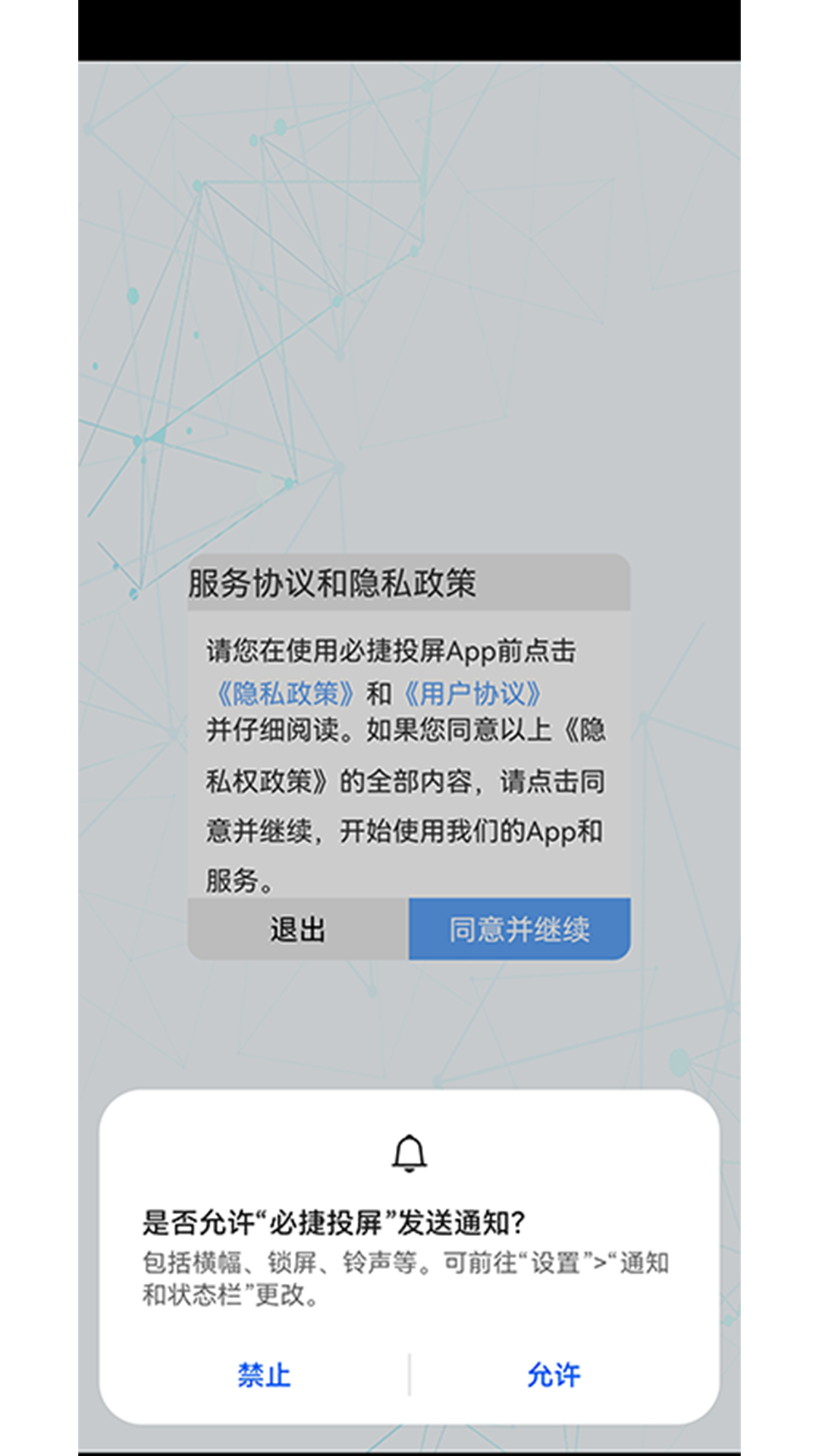The image size is (819, 1456).
Task: Tap 同意并继续 to agree and continue
Action: [x=519, y=930]
